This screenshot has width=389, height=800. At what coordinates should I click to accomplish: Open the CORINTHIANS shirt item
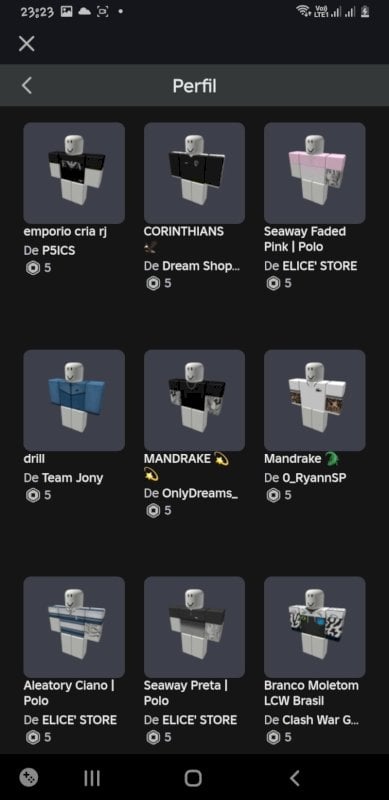tap(194, 172)
